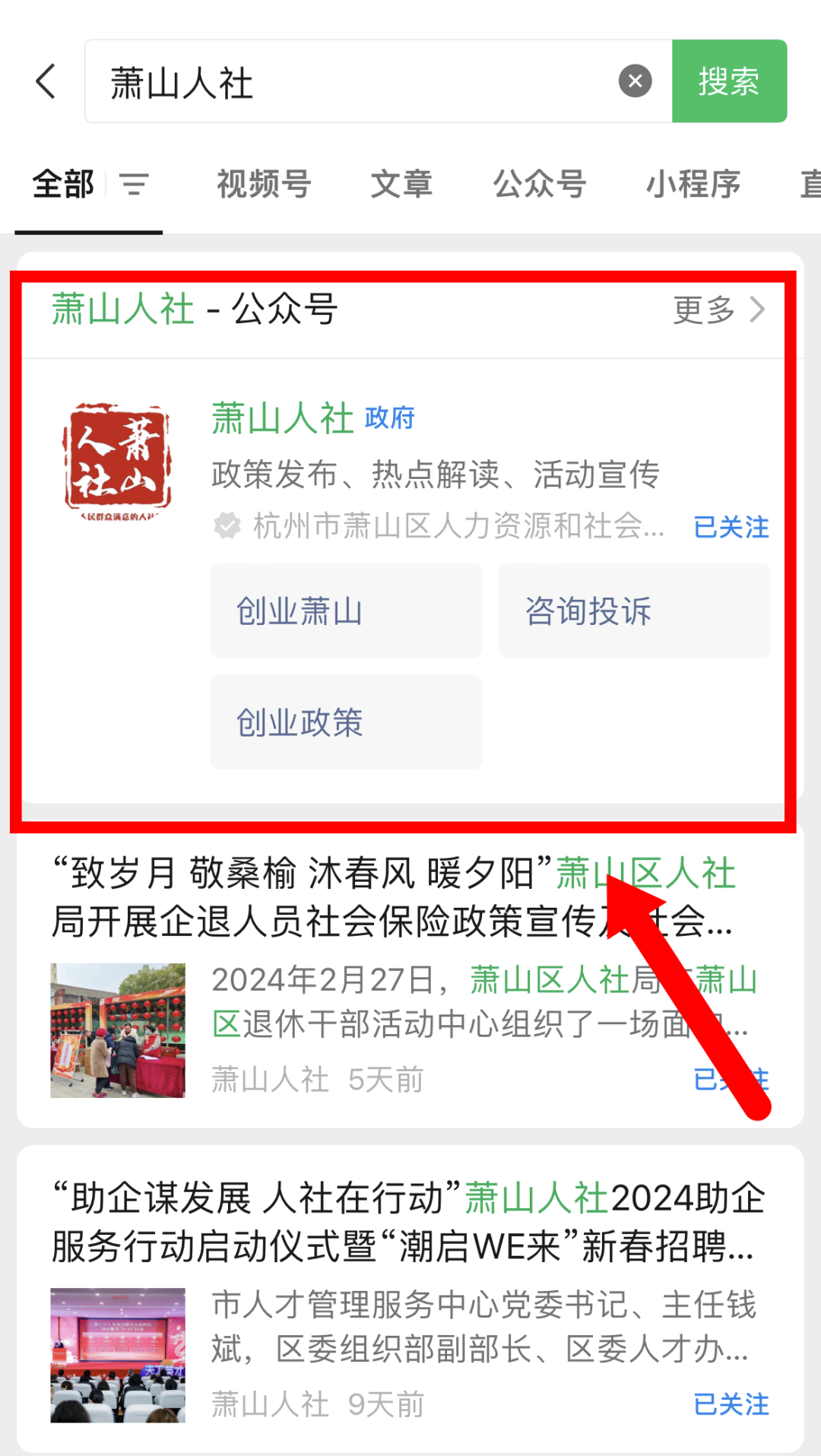The height and width of the screenshot is (1456, 821).
Task: Open the 萧山人社 政府 official account
Action: pyautogui.click(x=313, y=418)
